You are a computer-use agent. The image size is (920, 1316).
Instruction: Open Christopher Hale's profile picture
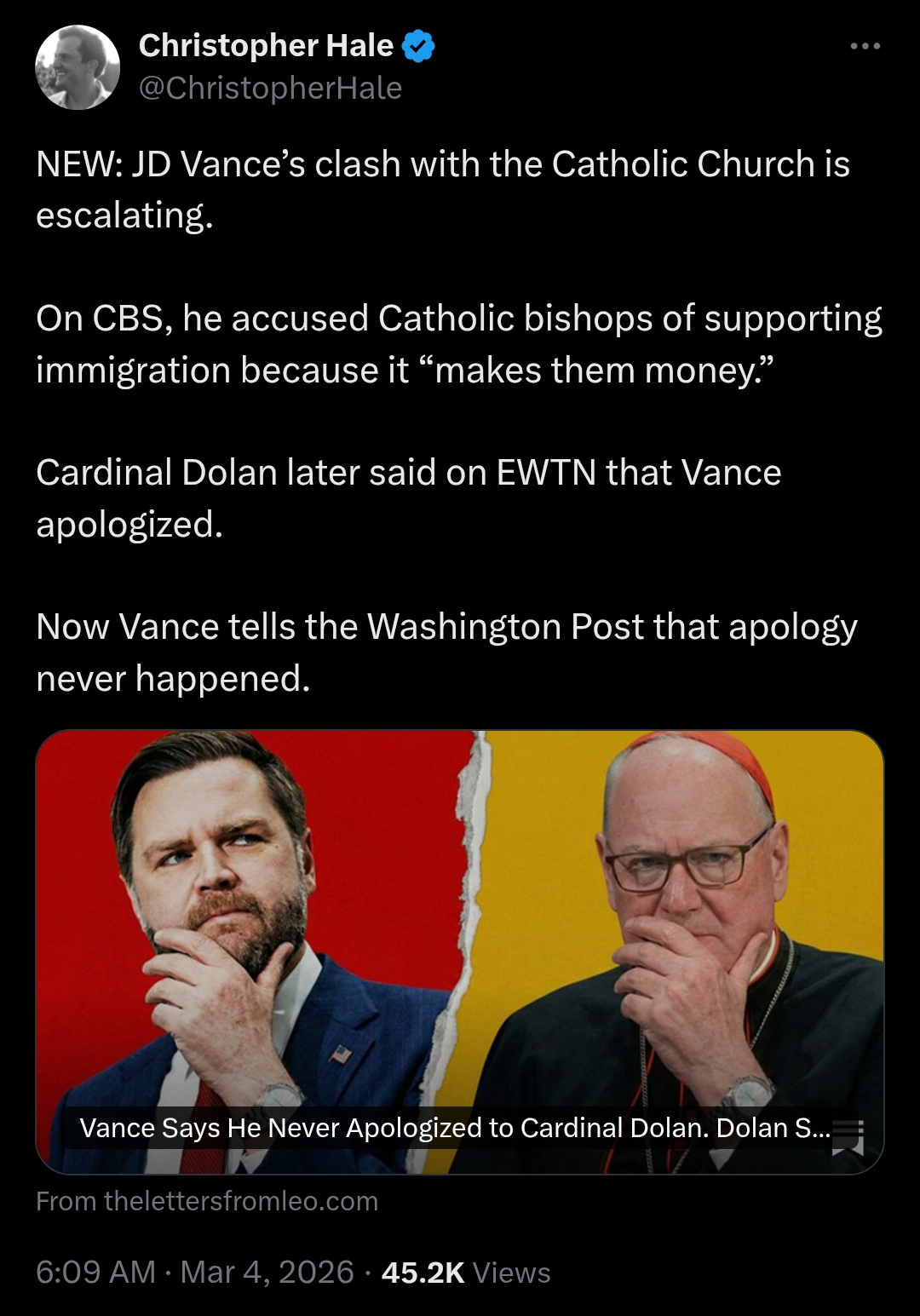78,67
